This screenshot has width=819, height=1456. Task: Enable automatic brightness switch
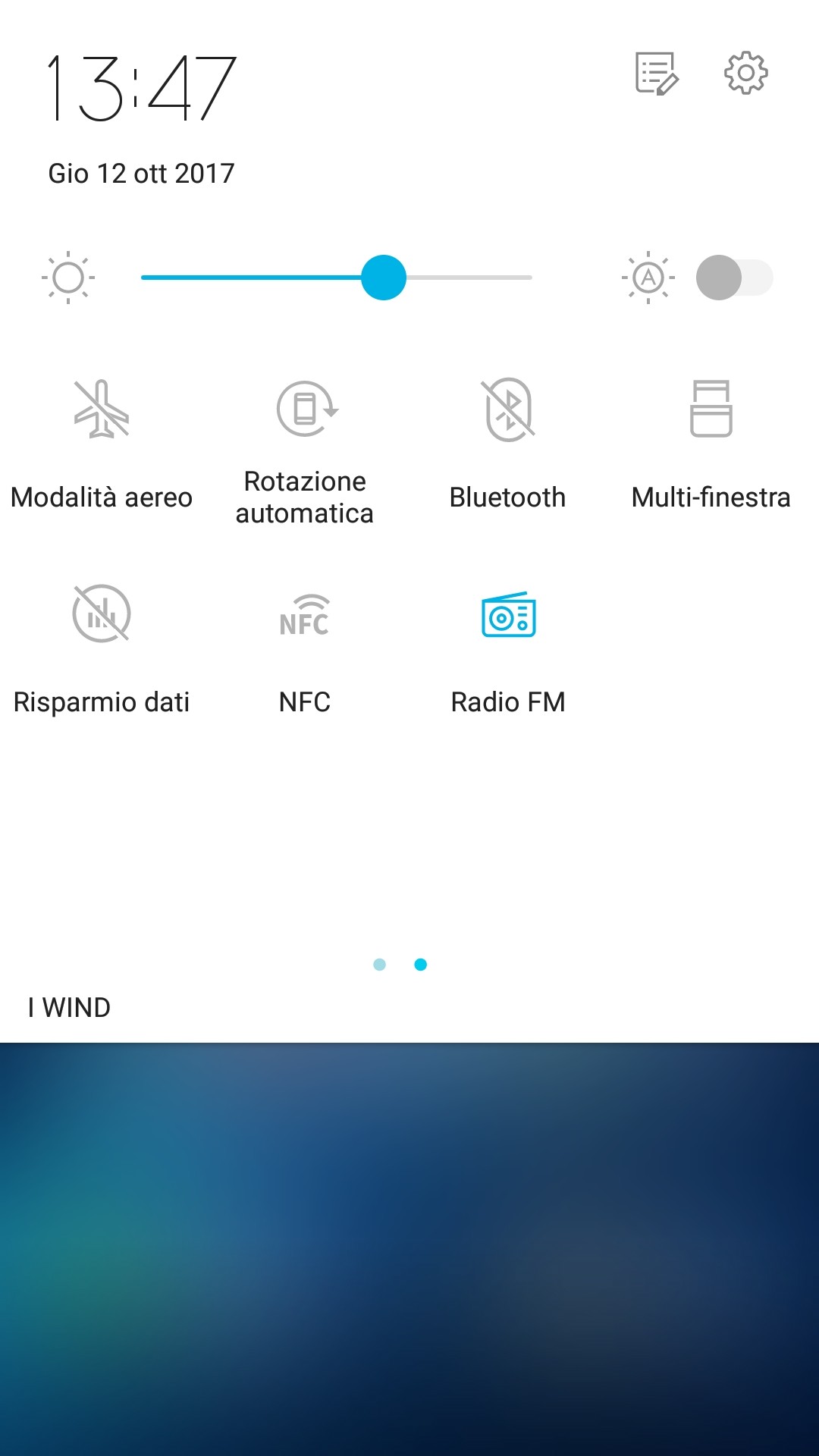tap(733, 278)
